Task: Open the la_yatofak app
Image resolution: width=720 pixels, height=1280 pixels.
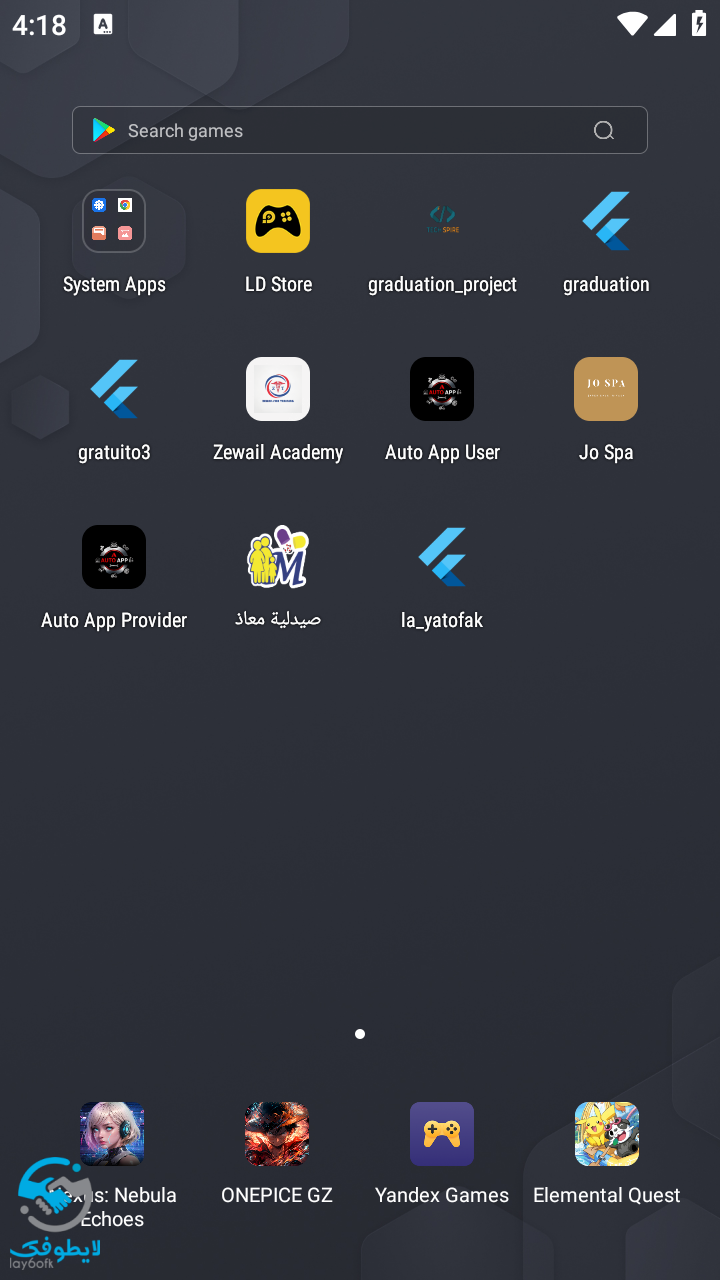Action: point(442,558)
